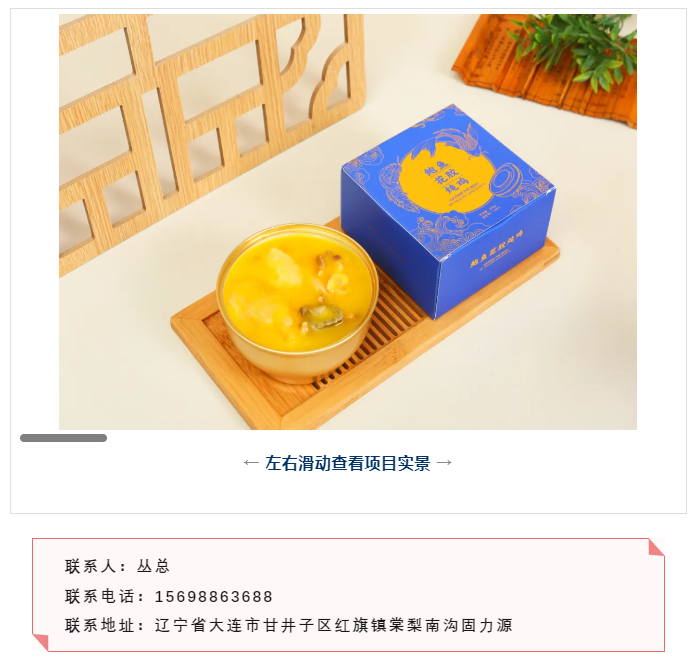699x658 pixels.
Task: Tap the gallery's horizontal scrollbar thumb
Action: point(63,438)
